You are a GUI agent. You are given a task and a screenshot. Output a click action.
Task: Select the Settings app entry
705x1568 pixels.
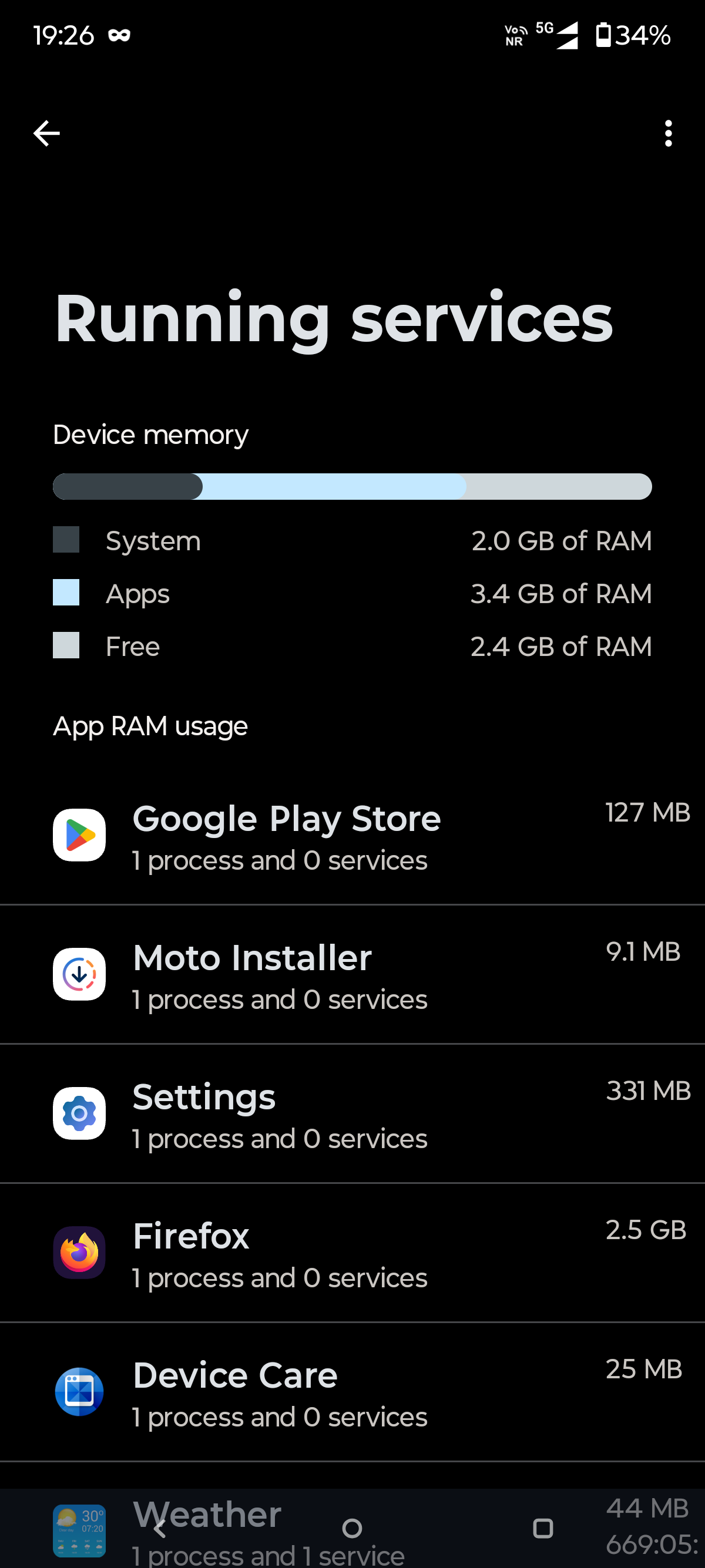(352, 1114)
